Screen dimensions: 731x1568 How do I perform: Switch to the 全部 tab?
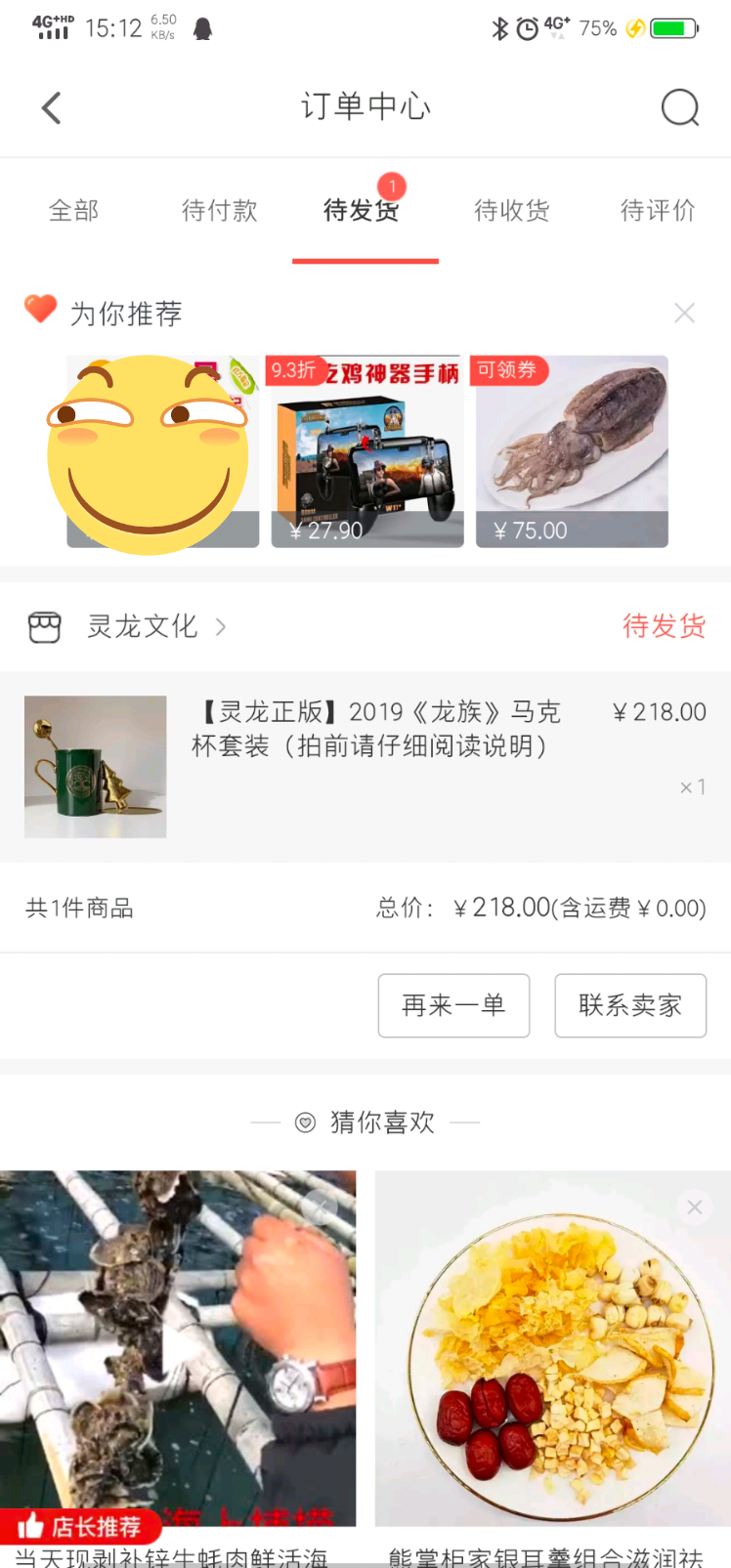(x=74, y=210)
